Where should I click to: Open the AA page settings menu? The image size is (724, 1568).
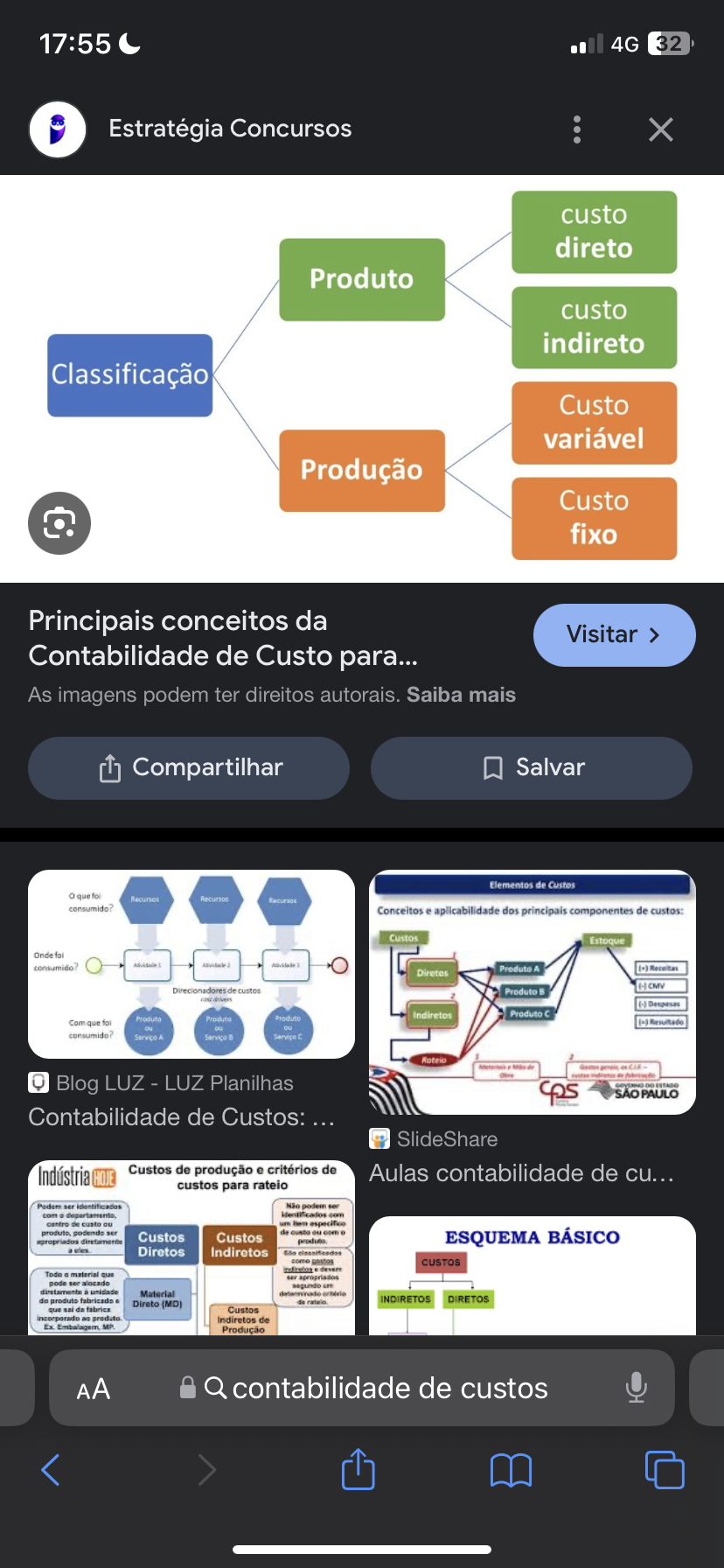[94, 1389]
